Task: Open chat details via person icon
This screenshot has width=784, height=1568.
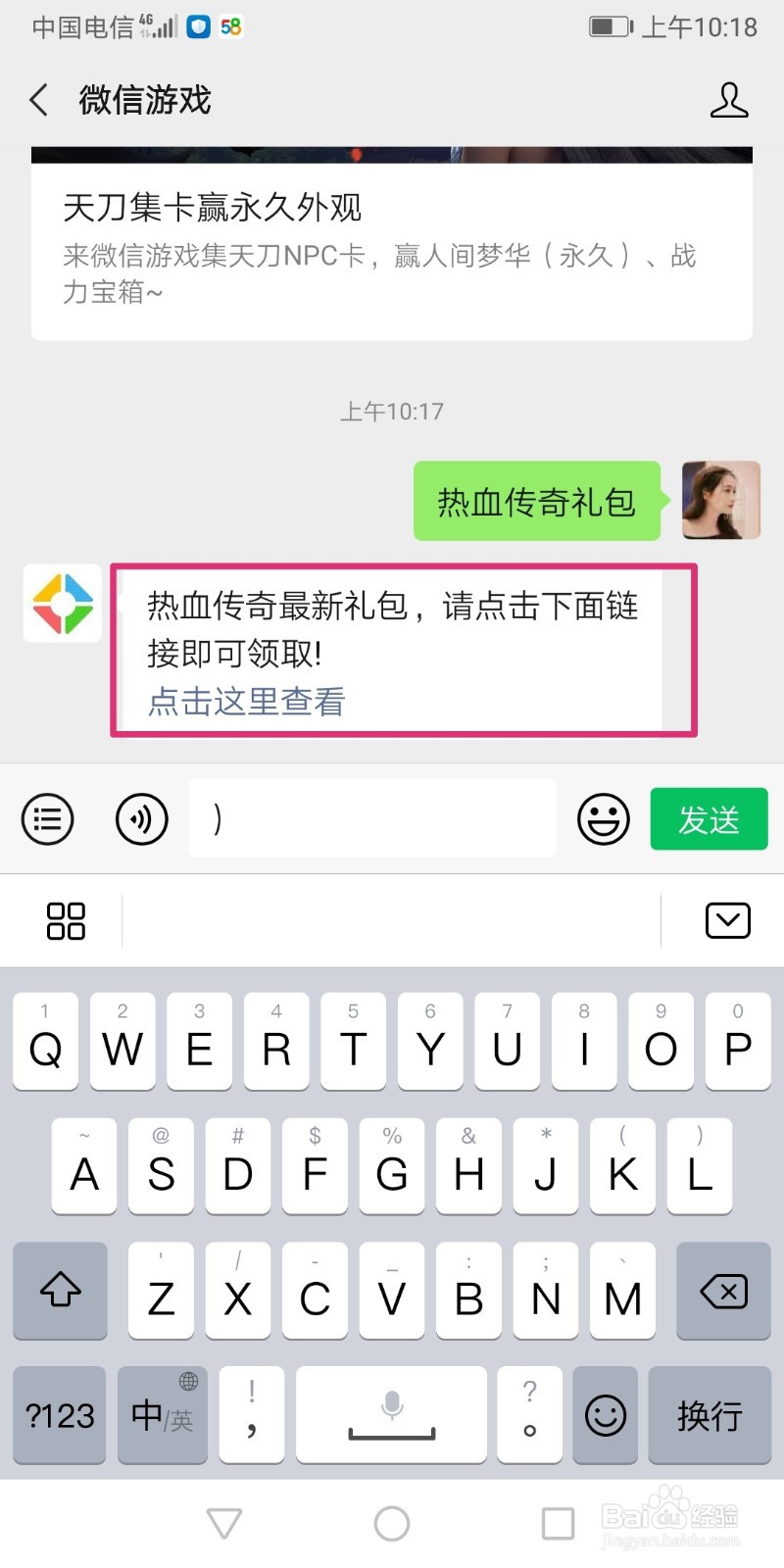Action: [x=729, y=101]
